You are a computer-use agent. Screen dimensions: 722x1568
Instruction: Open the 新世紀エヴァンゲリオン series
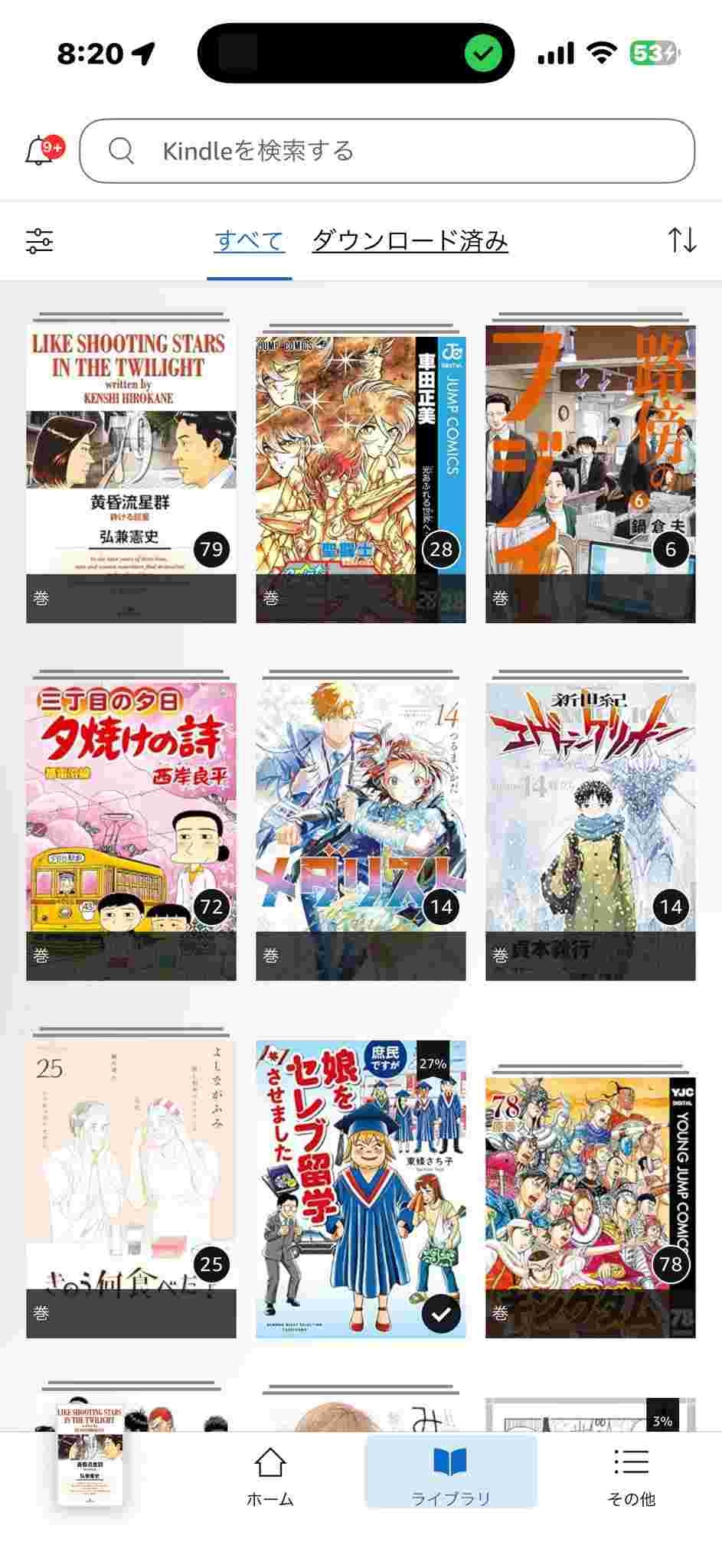point(590,831)
